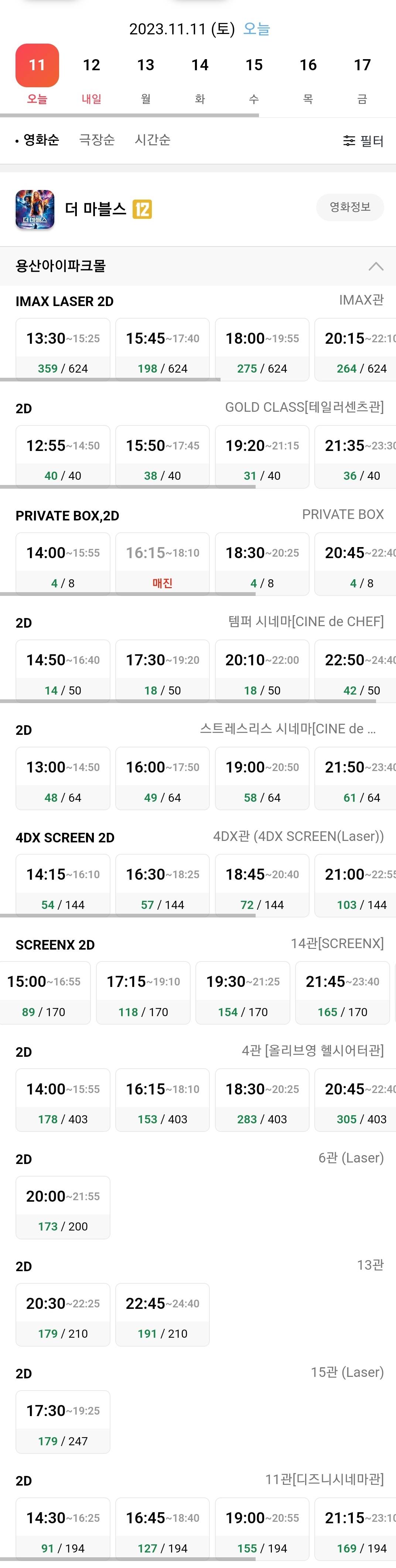
Task: Open the 필터 options
Action: pyautogui.click(x=363, y=140)
